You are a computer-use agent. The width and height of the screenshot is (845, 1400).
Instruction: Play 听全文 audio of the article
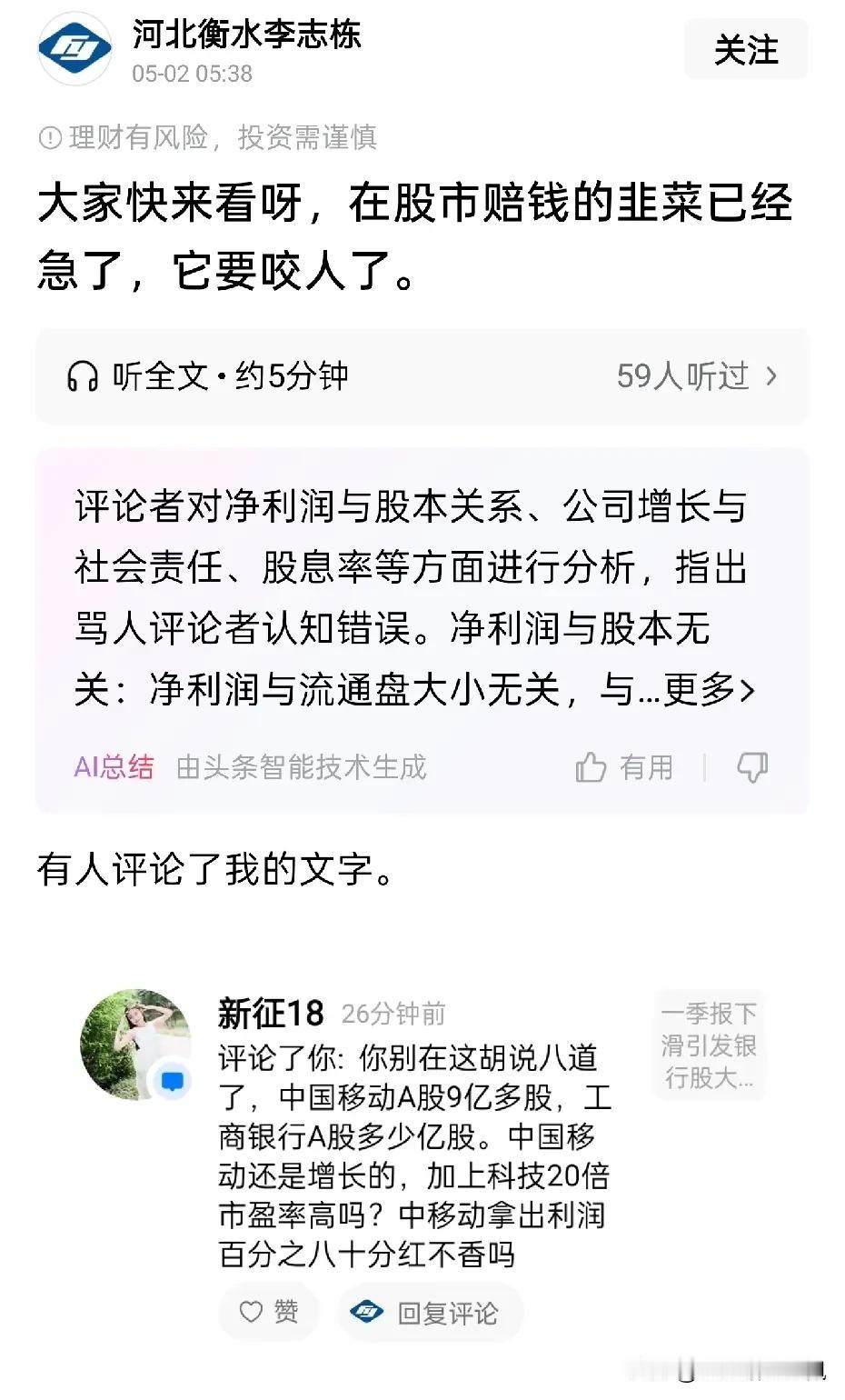(208, 376)
